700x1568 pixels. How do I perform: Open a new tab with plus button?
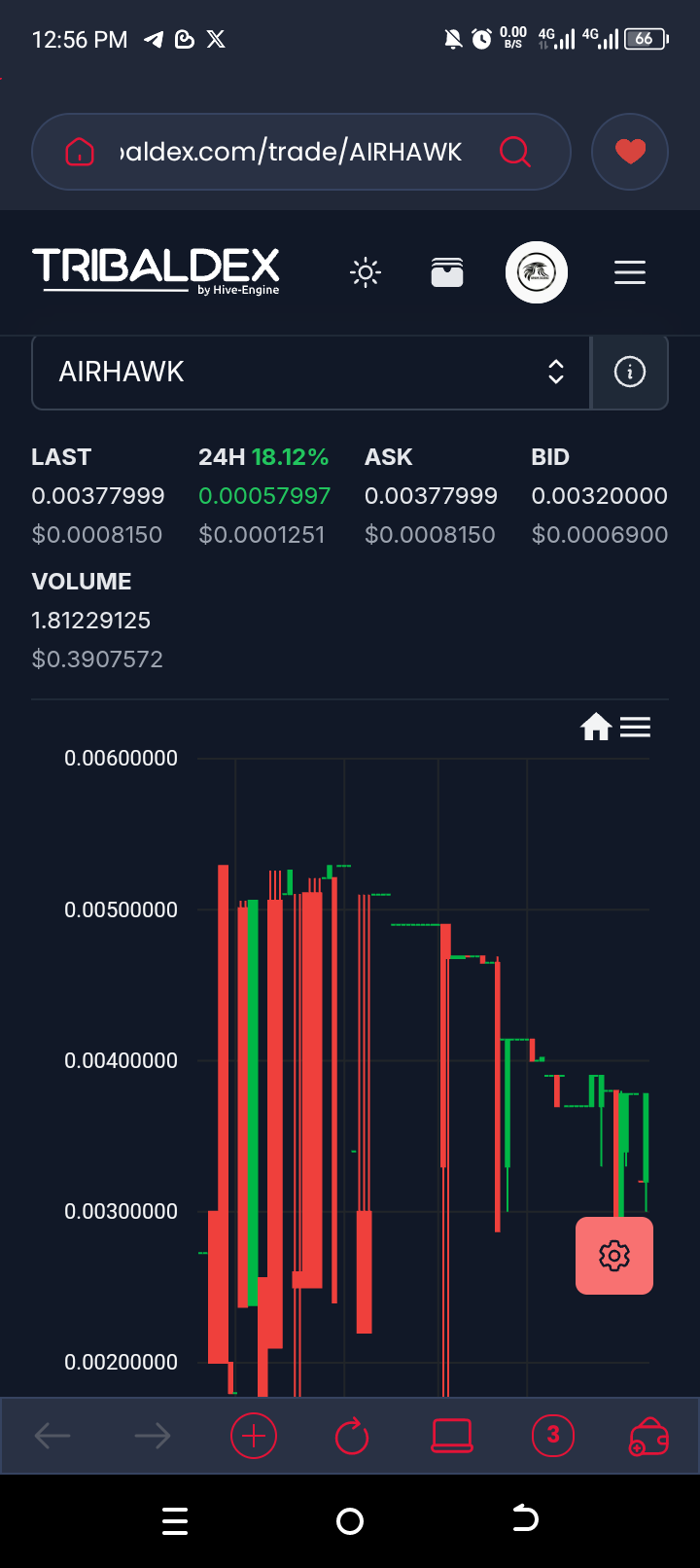pos(254,1436)
